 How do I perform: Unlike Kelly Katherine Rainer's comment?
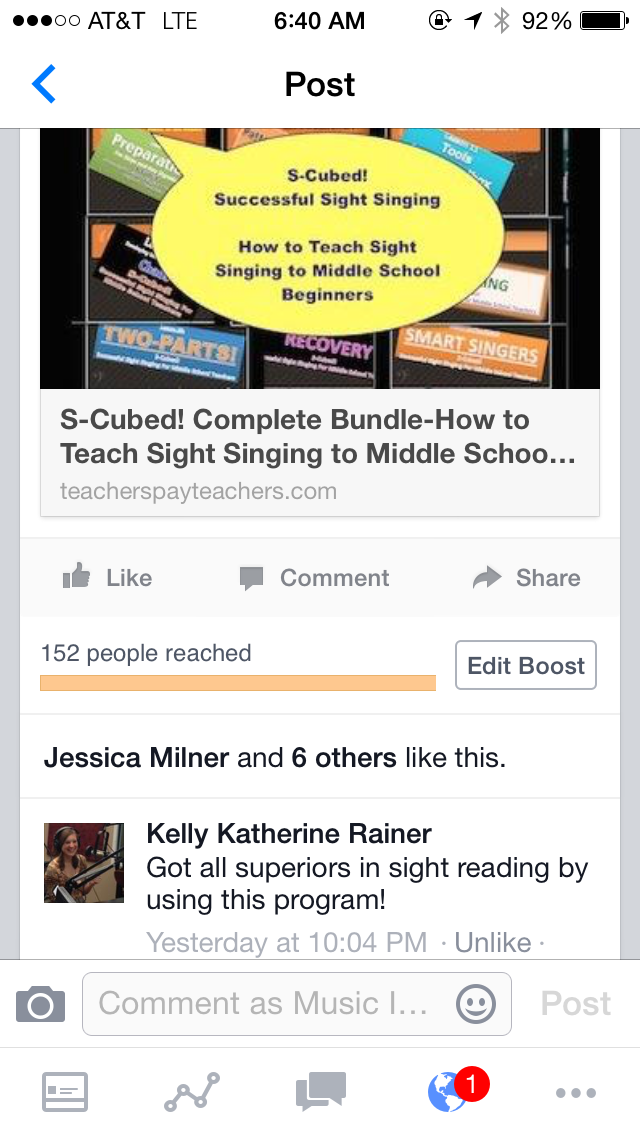pos(492,942)
